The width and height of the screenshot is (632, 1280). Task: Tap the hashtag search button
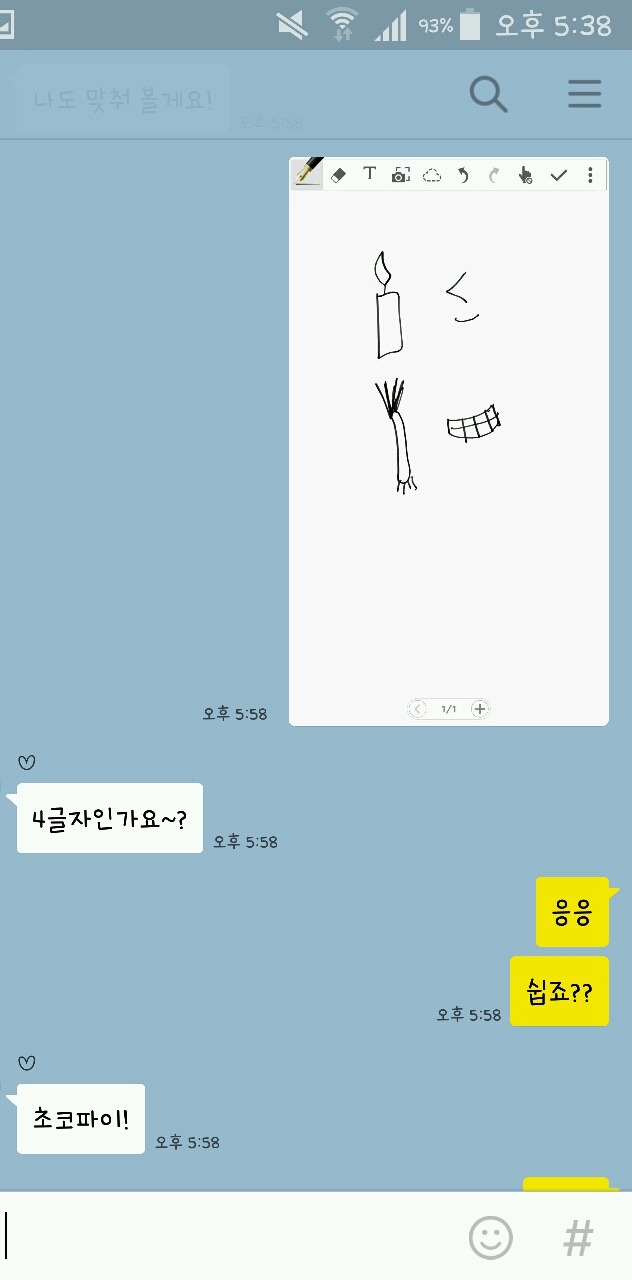(x=578, y=1238)
